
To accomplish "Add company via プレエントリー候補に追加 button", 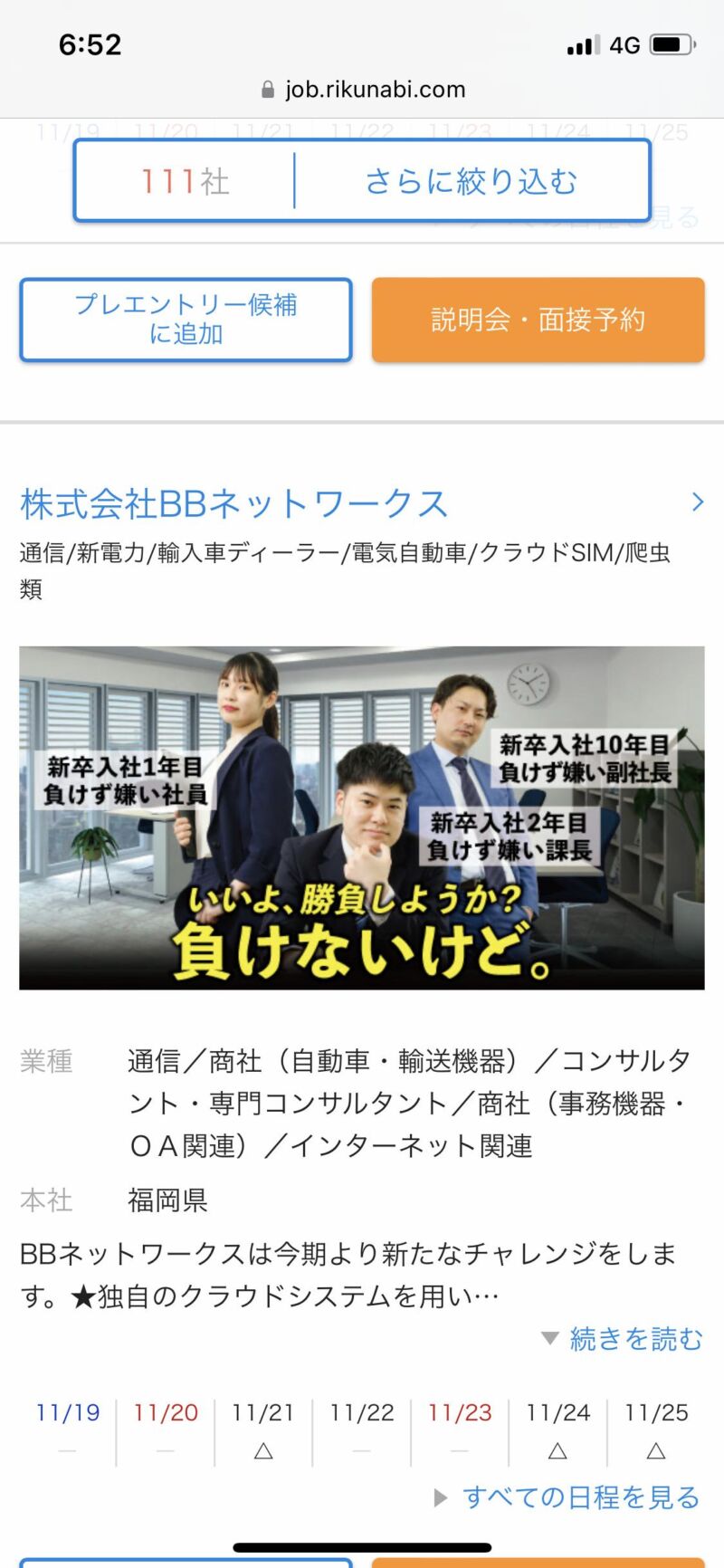I will point(186,320).
